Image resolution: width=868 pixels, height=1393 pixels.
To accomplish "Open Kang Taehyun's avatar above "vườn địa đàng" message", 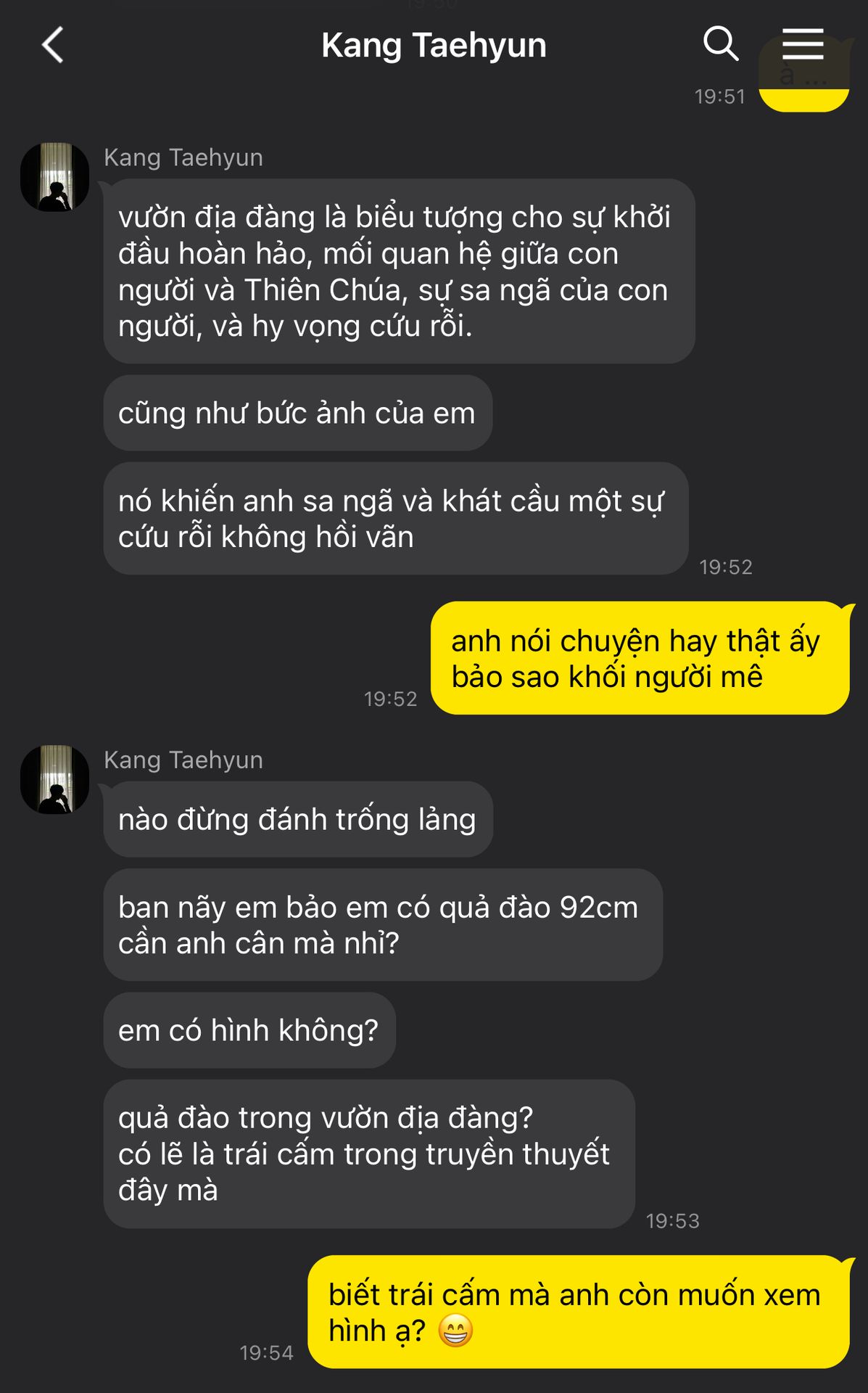I will [55, 177].
